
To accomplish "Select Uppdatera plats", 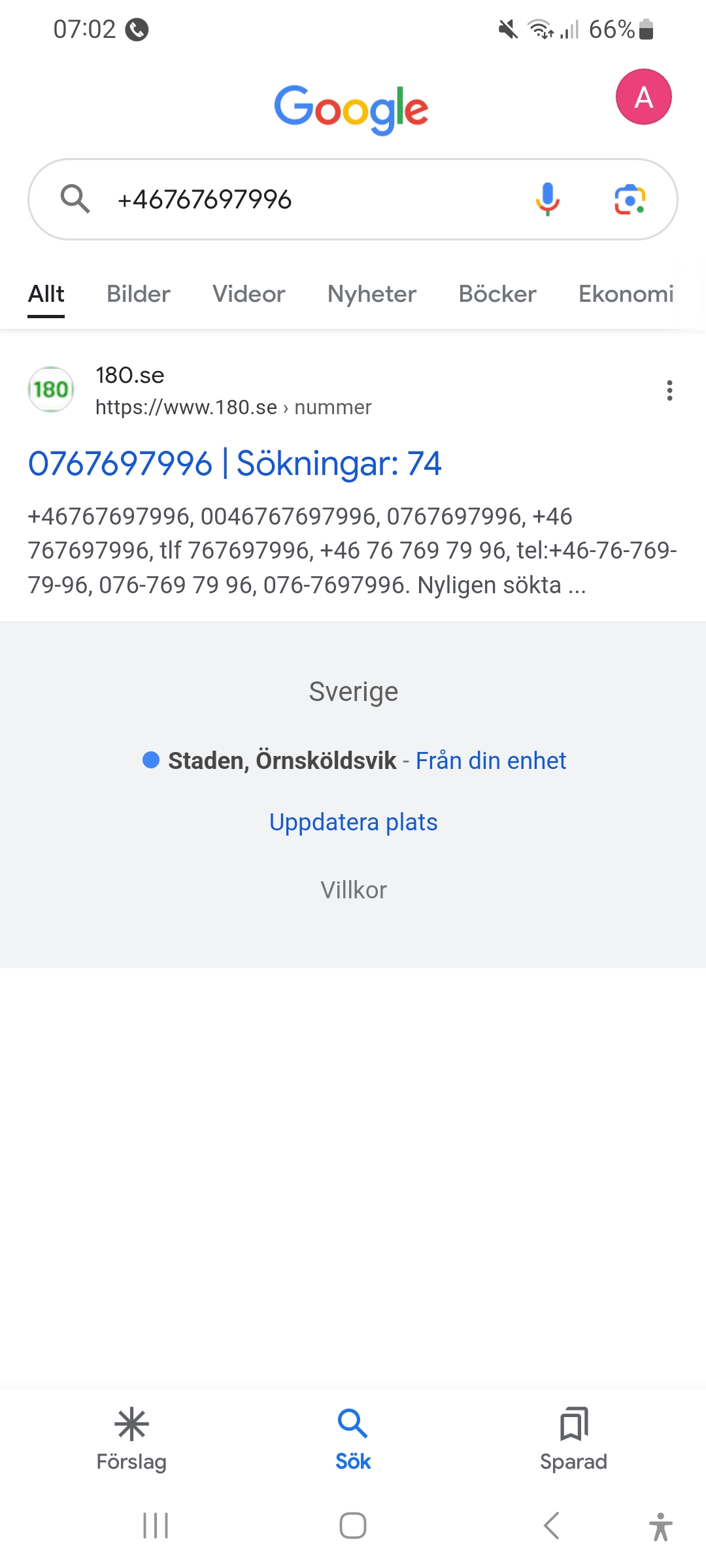I will click(x=353, y=822).
